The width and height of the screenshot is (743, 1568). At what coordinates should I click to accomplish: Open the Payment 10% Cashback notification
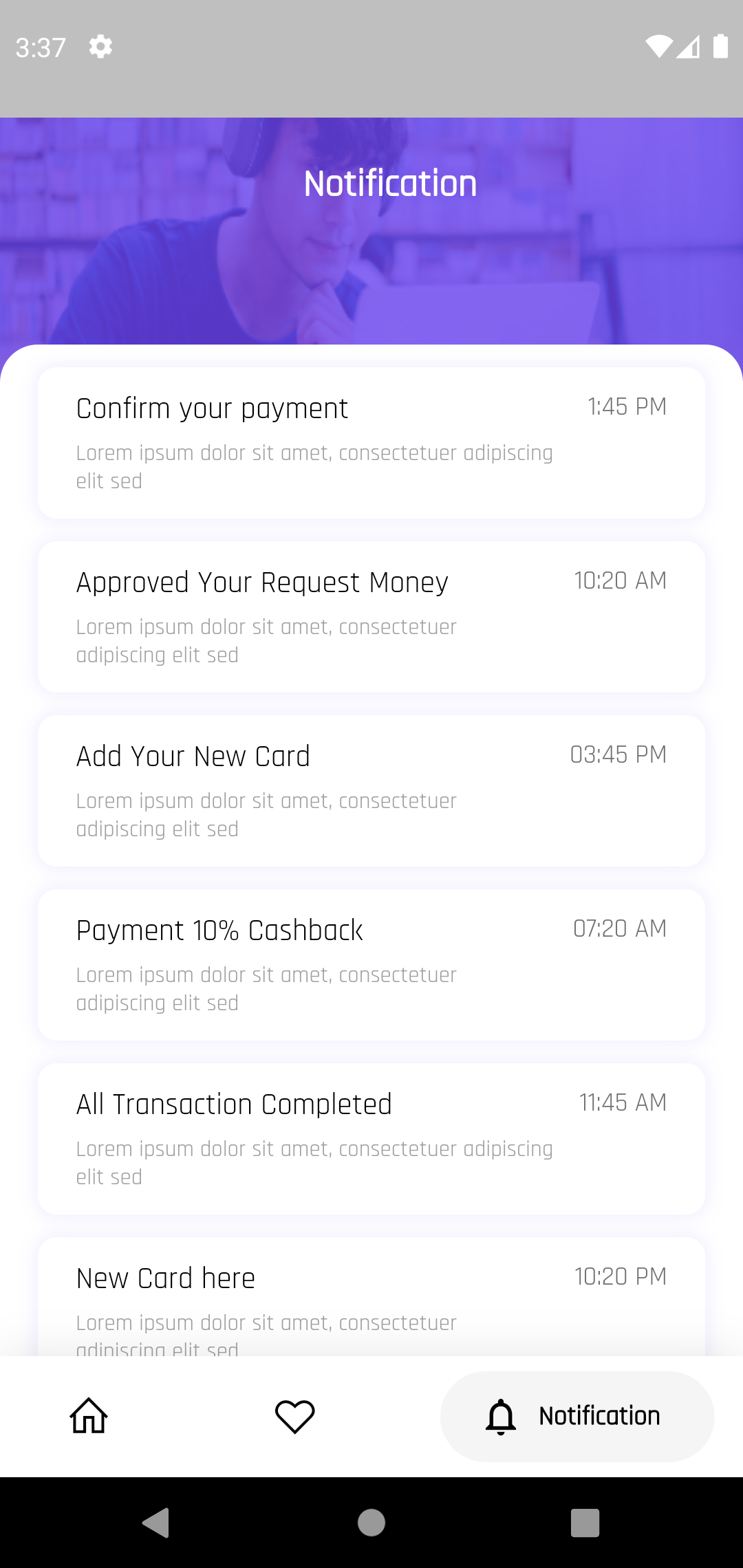pos(371,964)
